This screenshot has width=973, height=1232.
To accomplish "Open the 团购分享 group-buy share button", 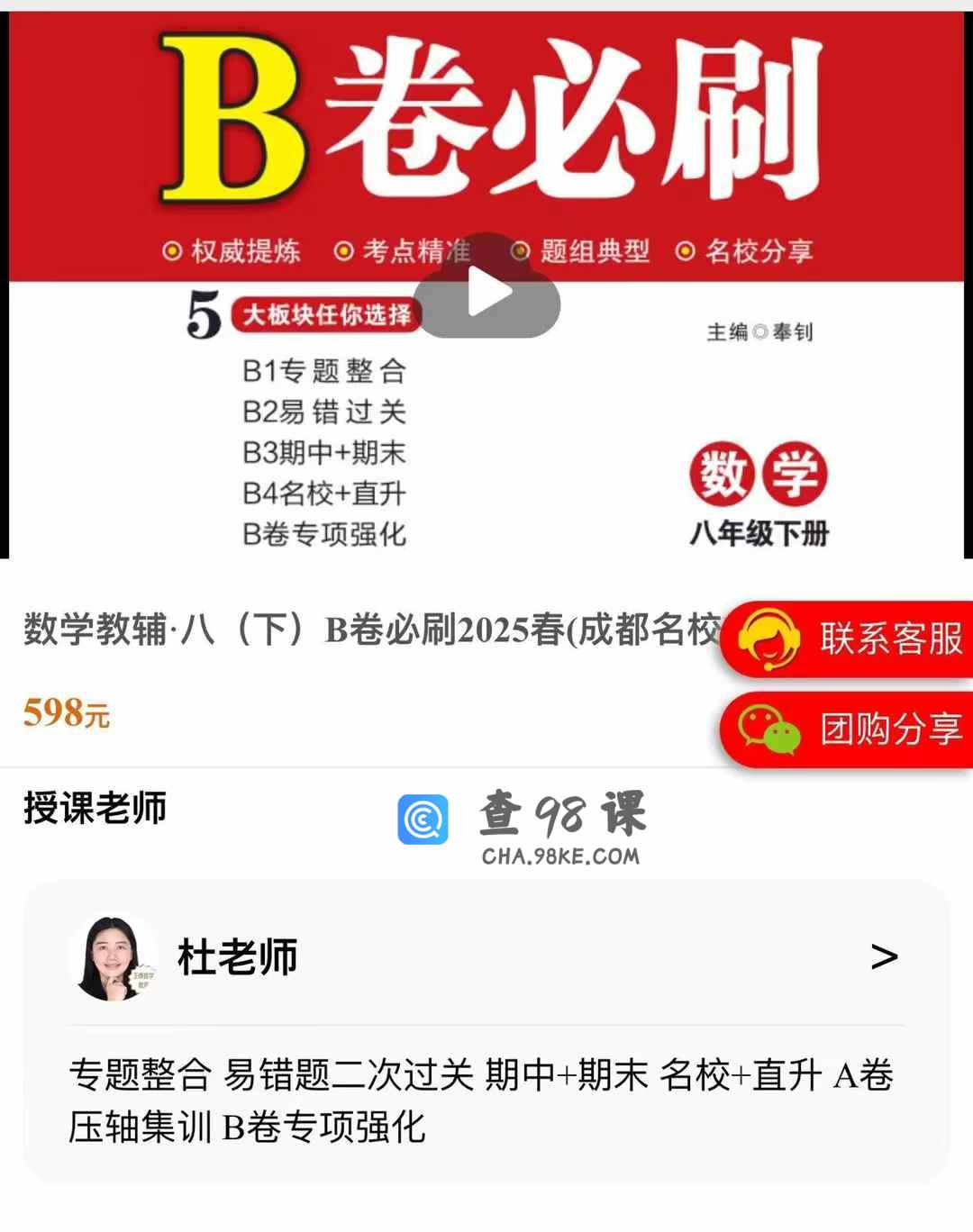I will (x=848, y=729).
